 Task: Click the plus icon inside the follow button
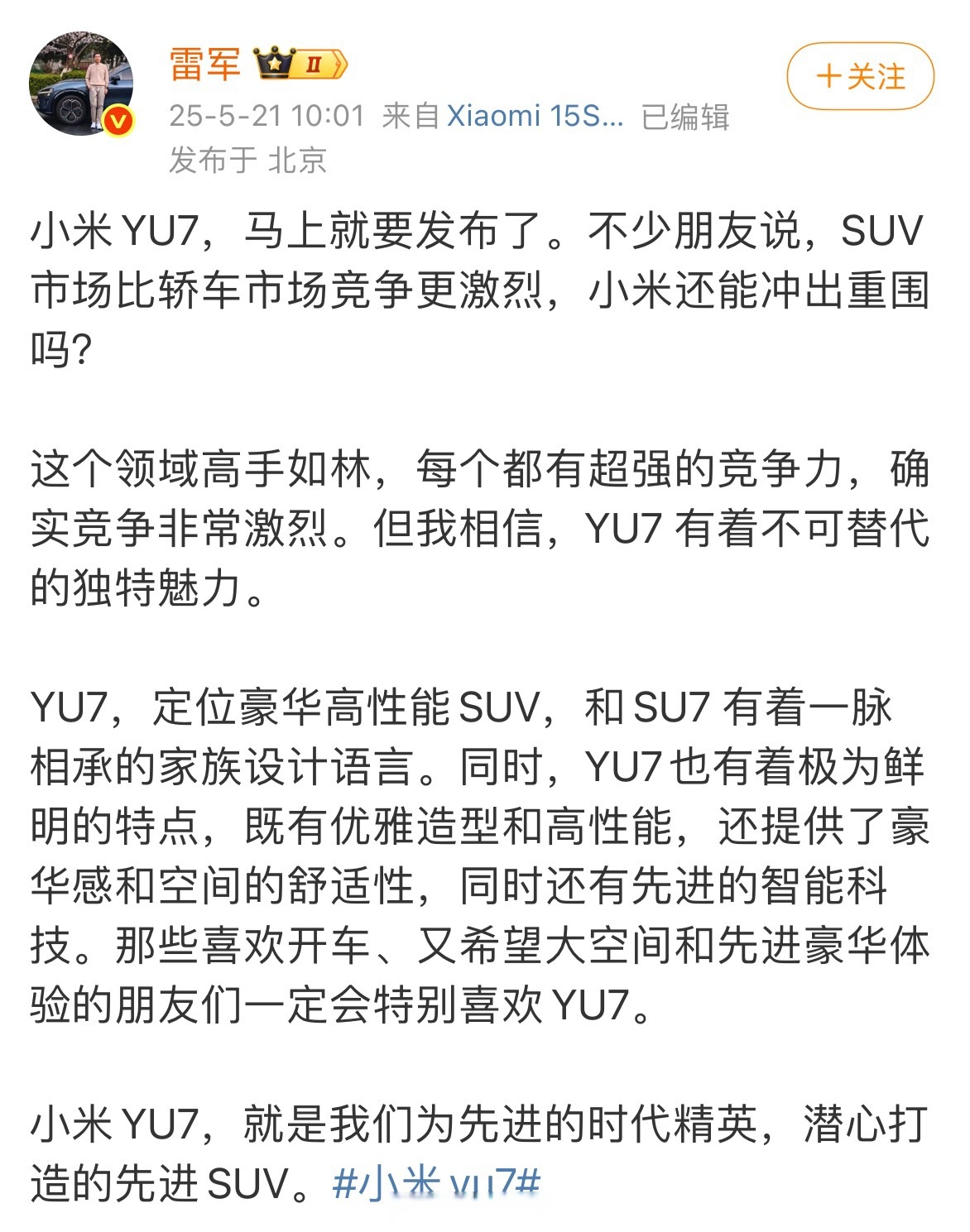pyautogui.click(x=830, y=74)
